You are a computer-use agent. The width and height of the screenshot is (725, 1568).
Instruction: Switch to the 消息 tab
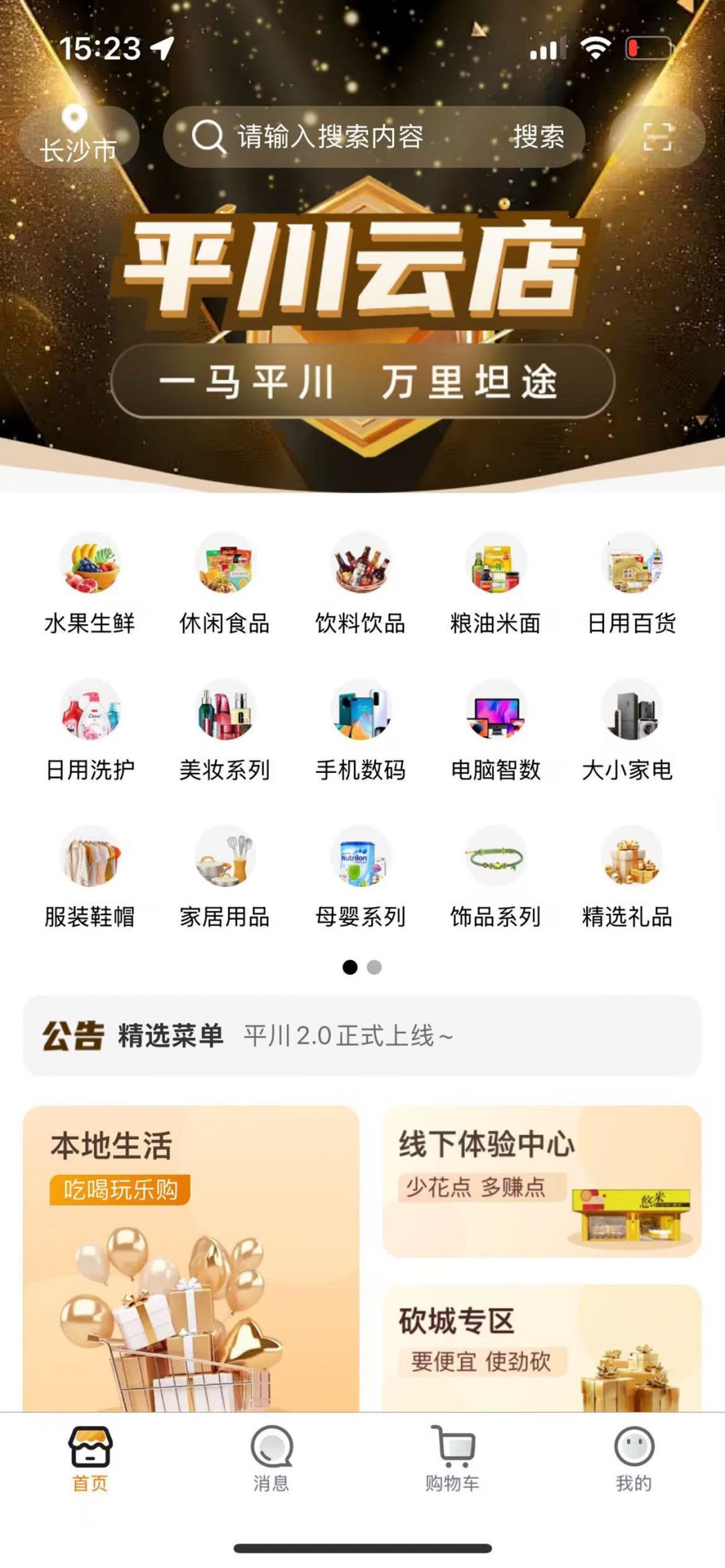[271, 1459]
